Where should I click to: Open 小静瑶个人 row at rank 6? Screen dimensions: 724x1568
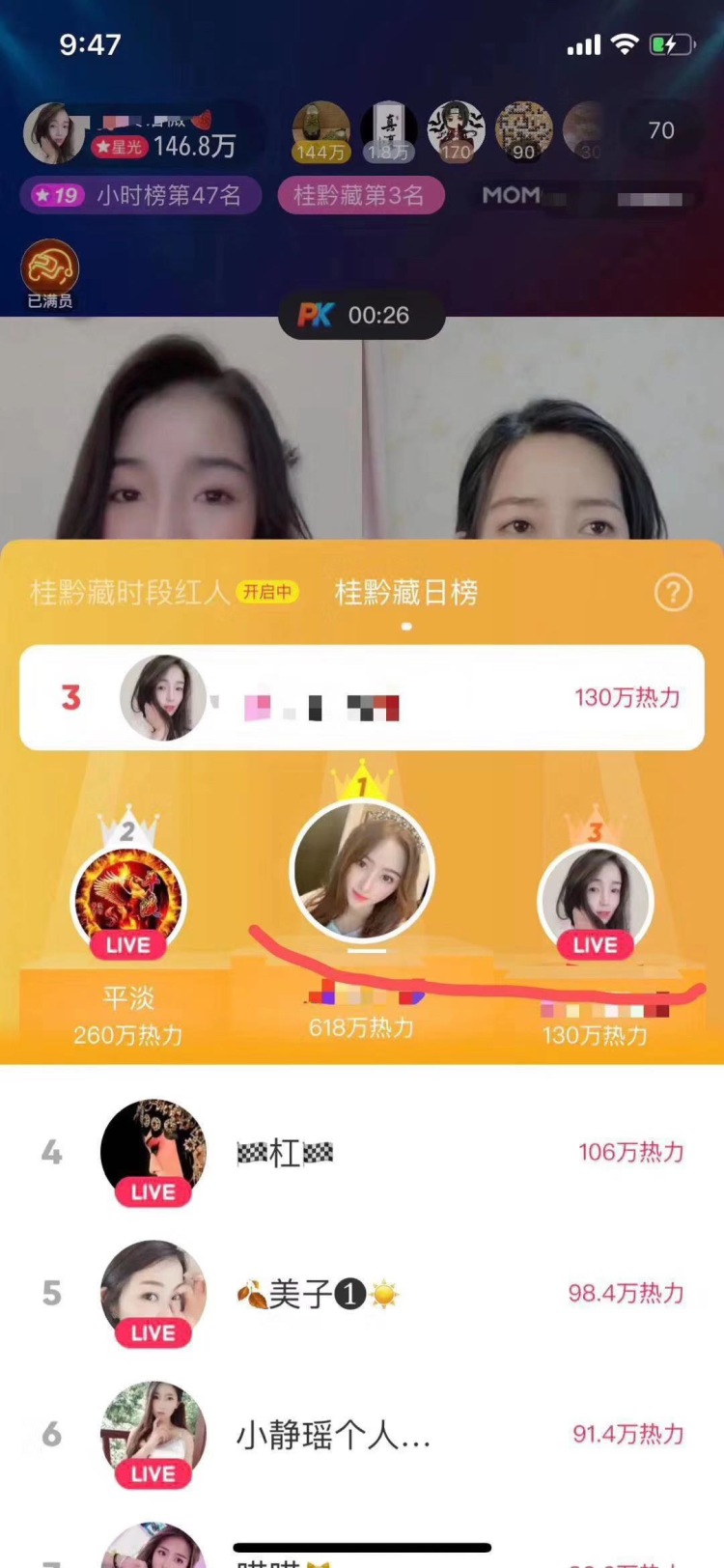pos(362,1434)
